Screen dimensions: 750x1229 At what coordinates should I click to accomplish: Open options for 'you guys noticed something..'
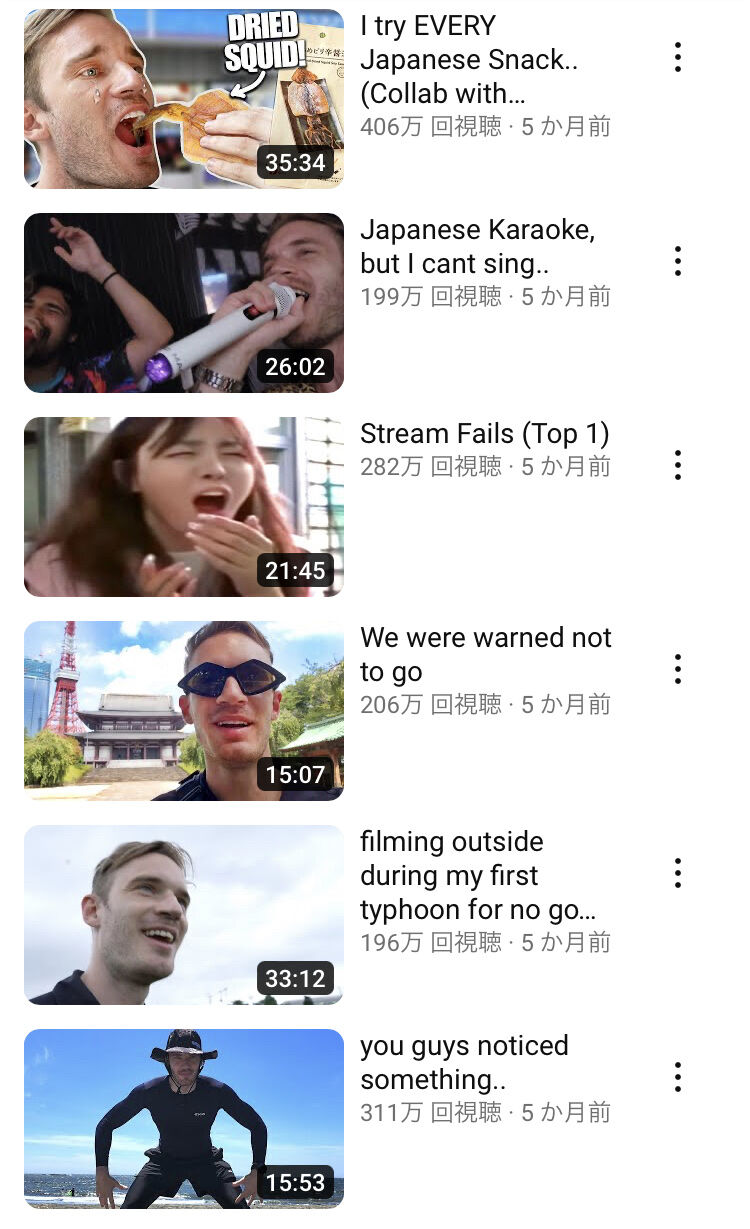pos(678,1077)
